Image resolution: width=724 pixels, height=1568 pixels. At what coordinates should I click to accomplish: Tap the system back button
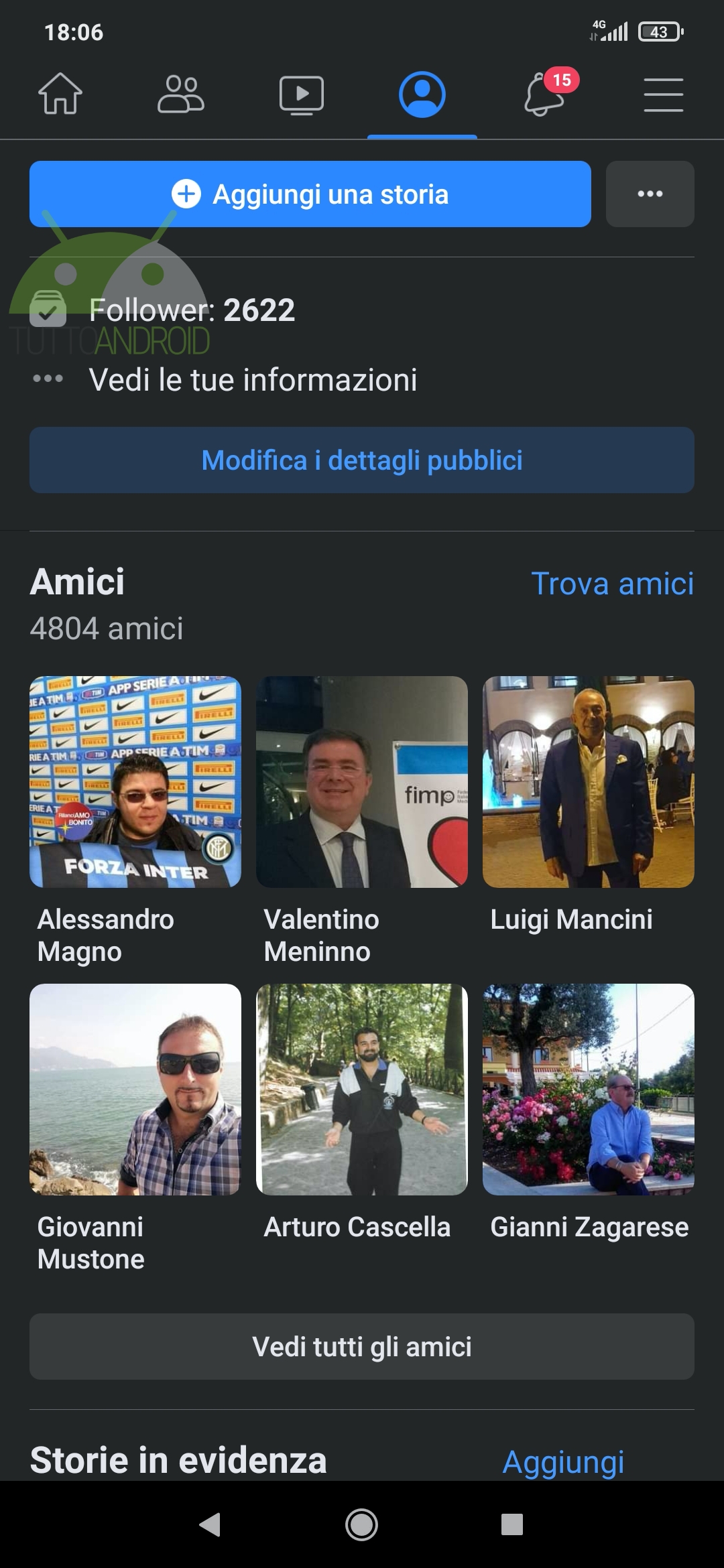210,1524
